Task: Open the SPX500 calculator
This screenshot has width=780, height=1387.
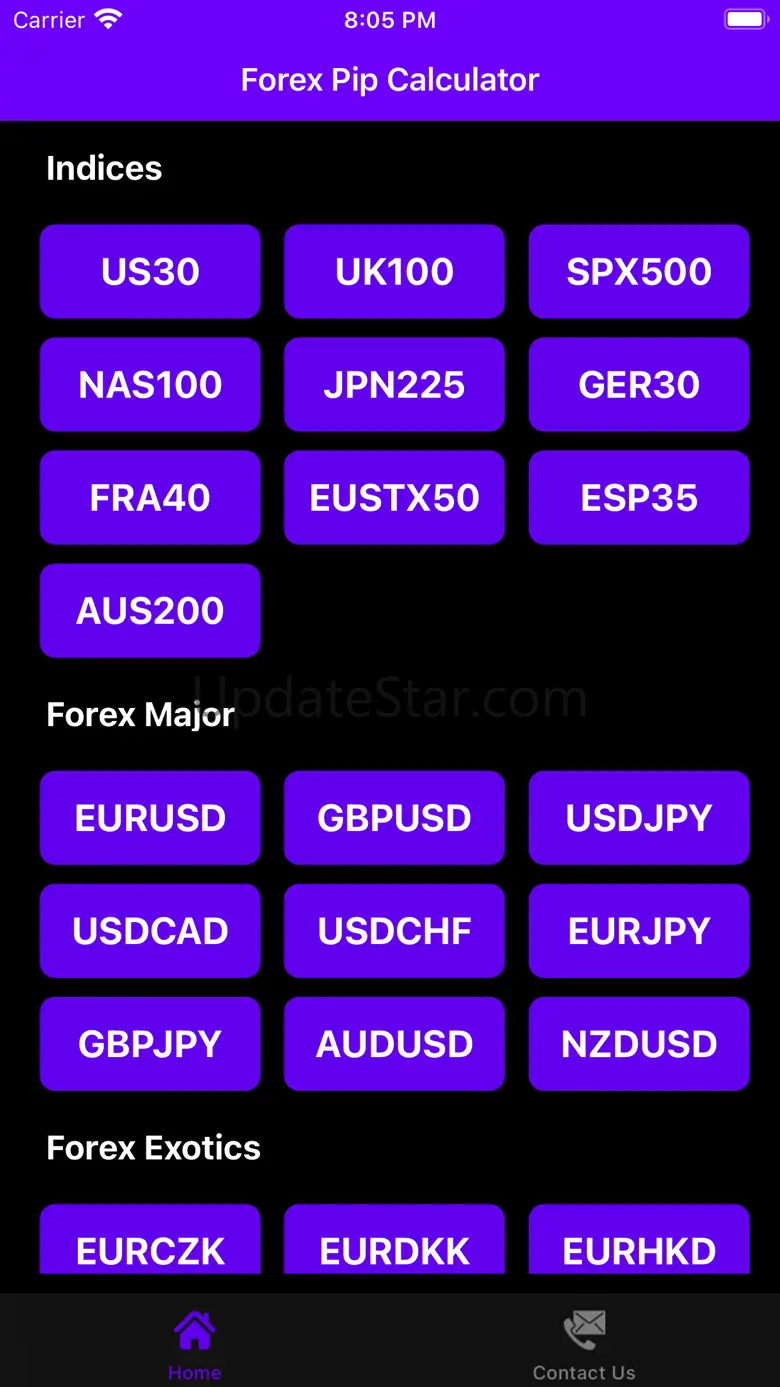Action: pyautogui.click(x=639, y=272)
